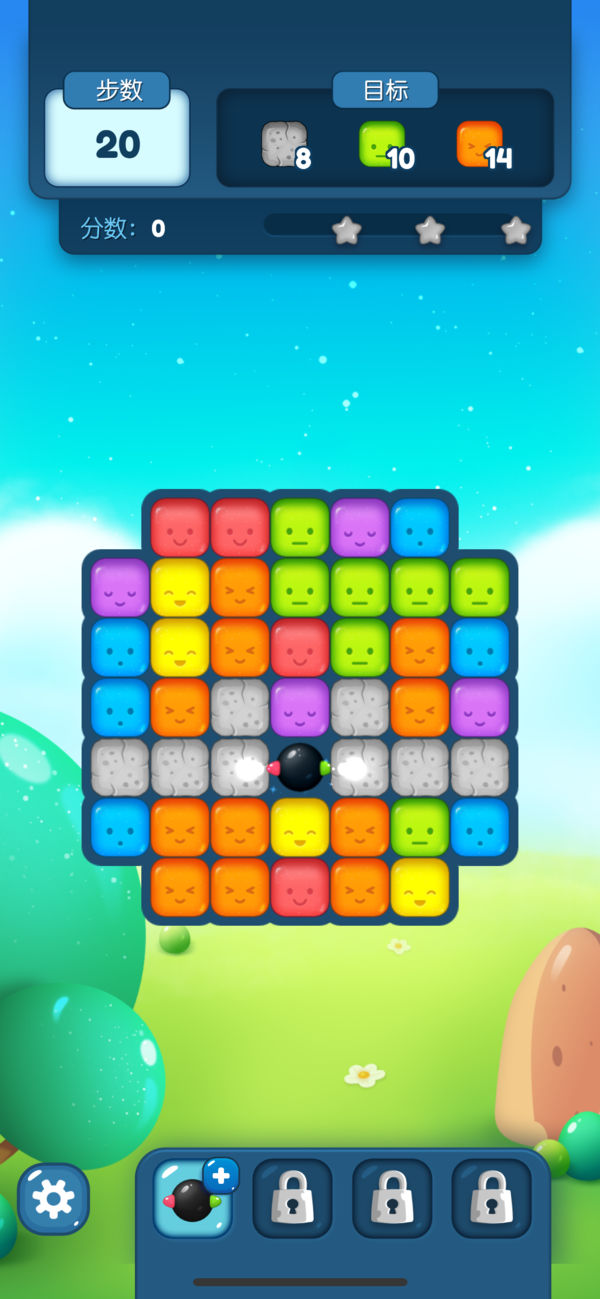This screenshot has height=1299, width=600.
Task: Tap the black bomb on the board
Action: click(300, 767)
